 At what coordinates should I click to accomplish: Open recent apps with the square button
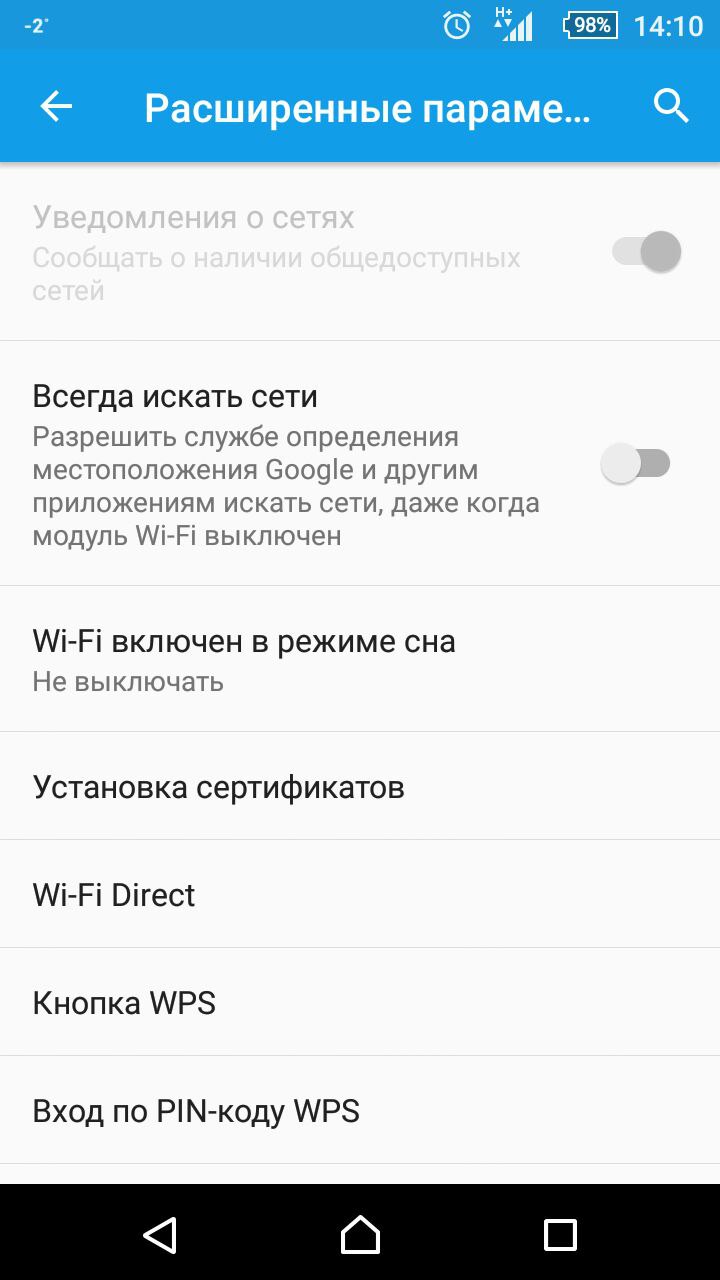pyautogui.click(x=560, y=1234)
